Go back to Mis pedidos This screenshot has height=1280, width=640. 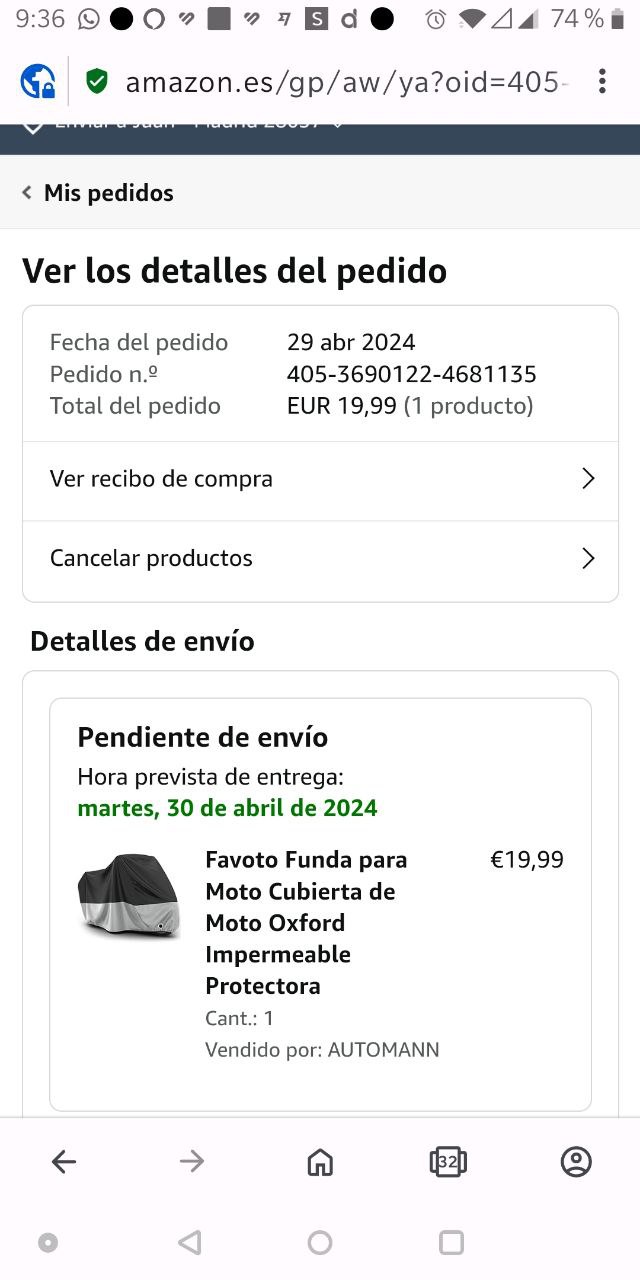(x=98, y=193)
